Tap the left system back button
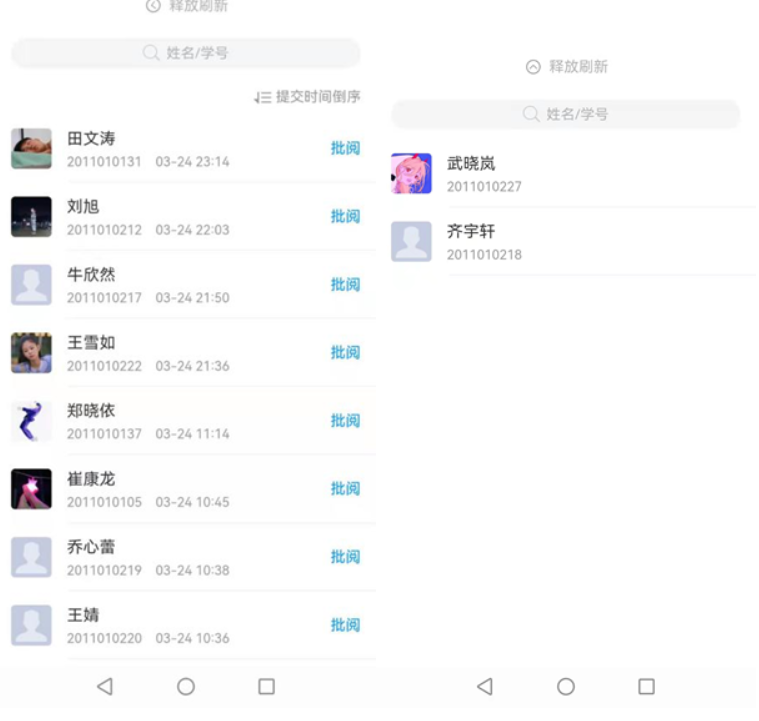This screenshot has width=759, height=721. 105,687
